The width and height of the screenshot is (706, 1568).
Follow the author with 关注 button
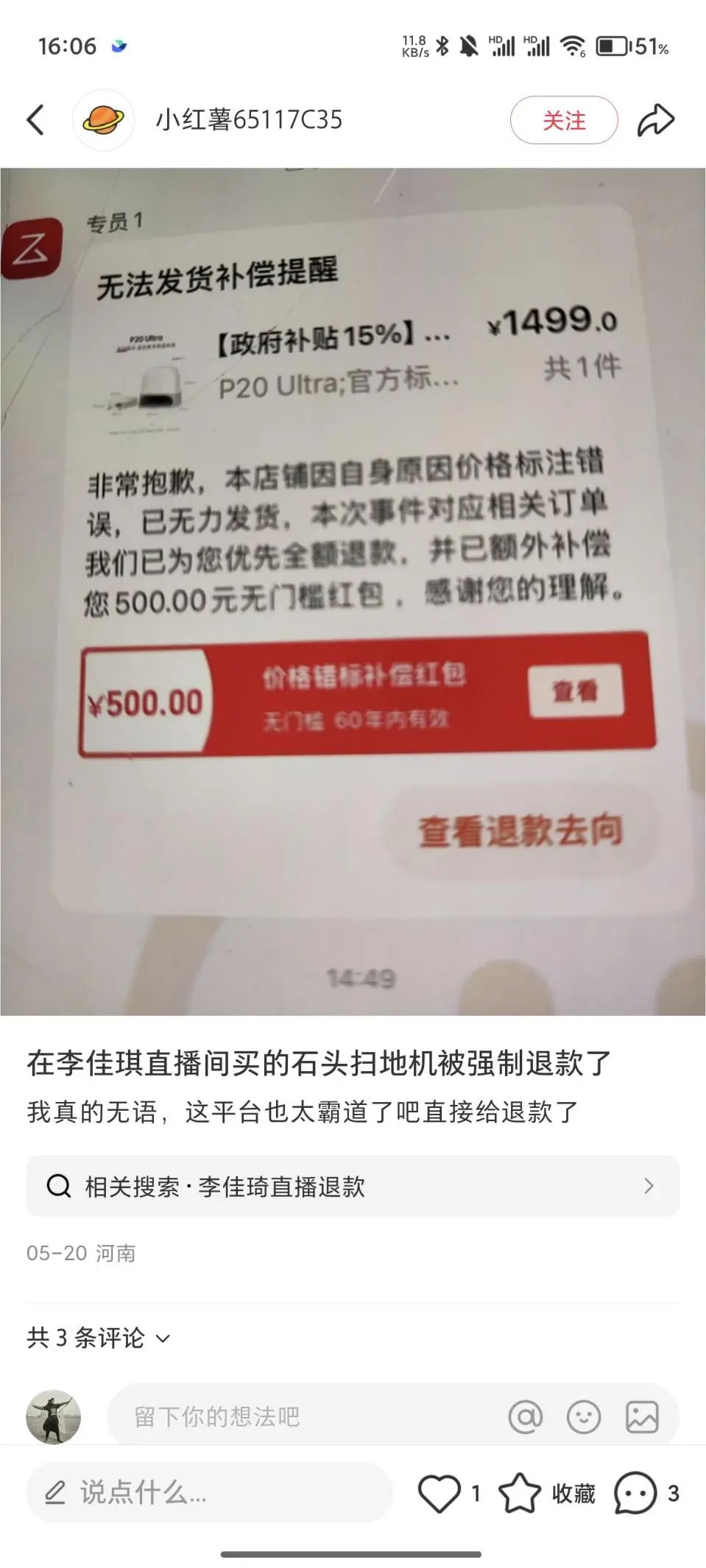(563, 120)
